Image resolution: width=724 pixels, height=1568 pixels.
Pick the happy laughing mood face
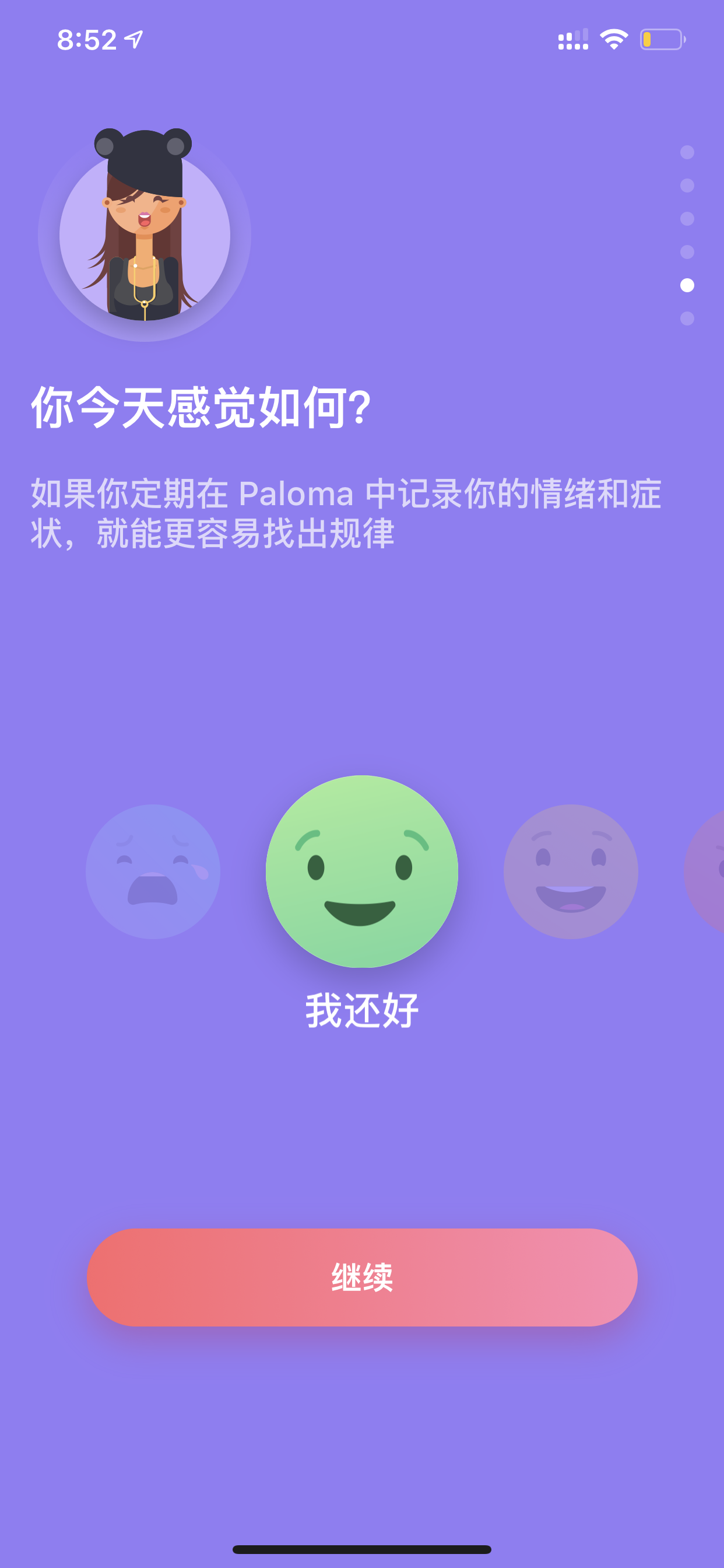point(571,871)
